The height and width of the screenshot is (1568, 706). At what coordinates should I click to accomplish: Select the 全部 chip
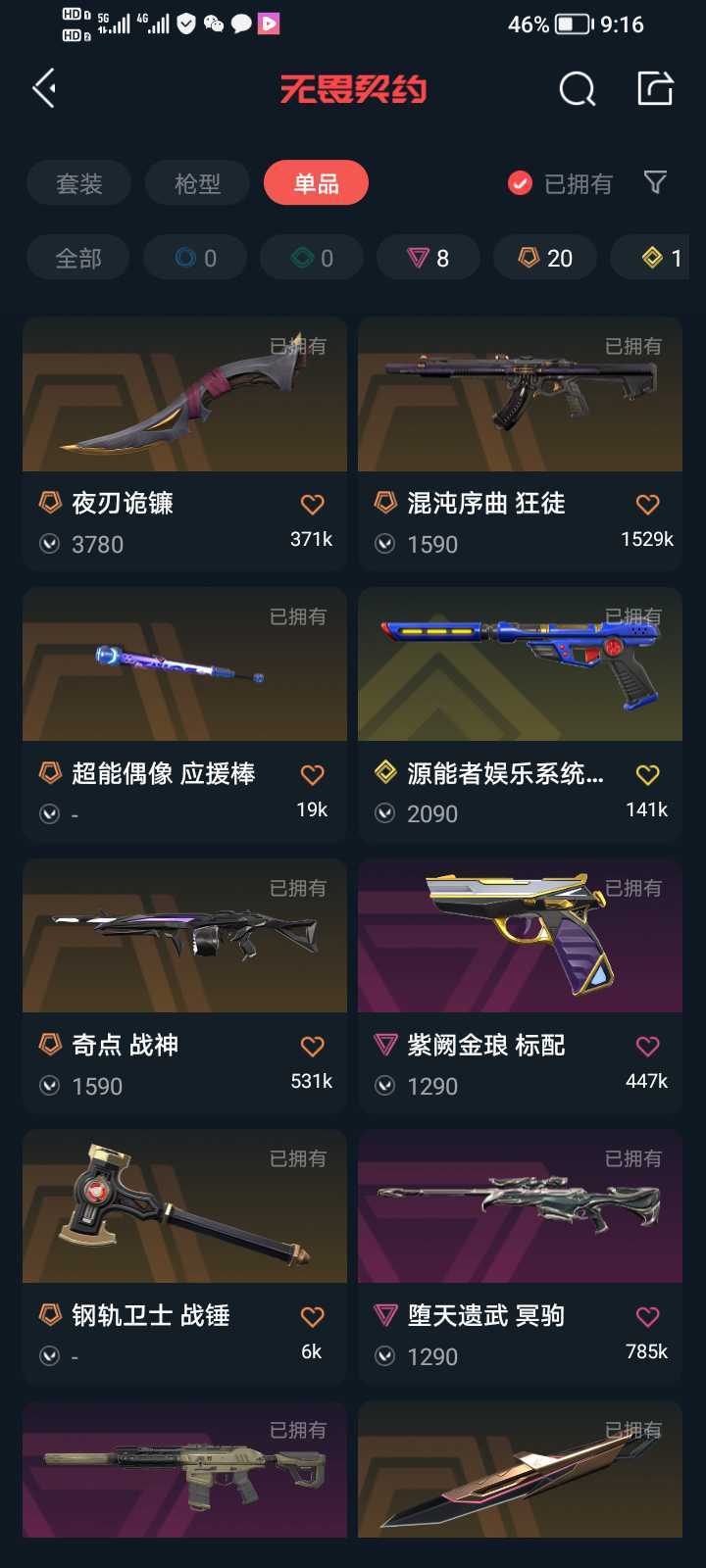click(x=78, y=258)
